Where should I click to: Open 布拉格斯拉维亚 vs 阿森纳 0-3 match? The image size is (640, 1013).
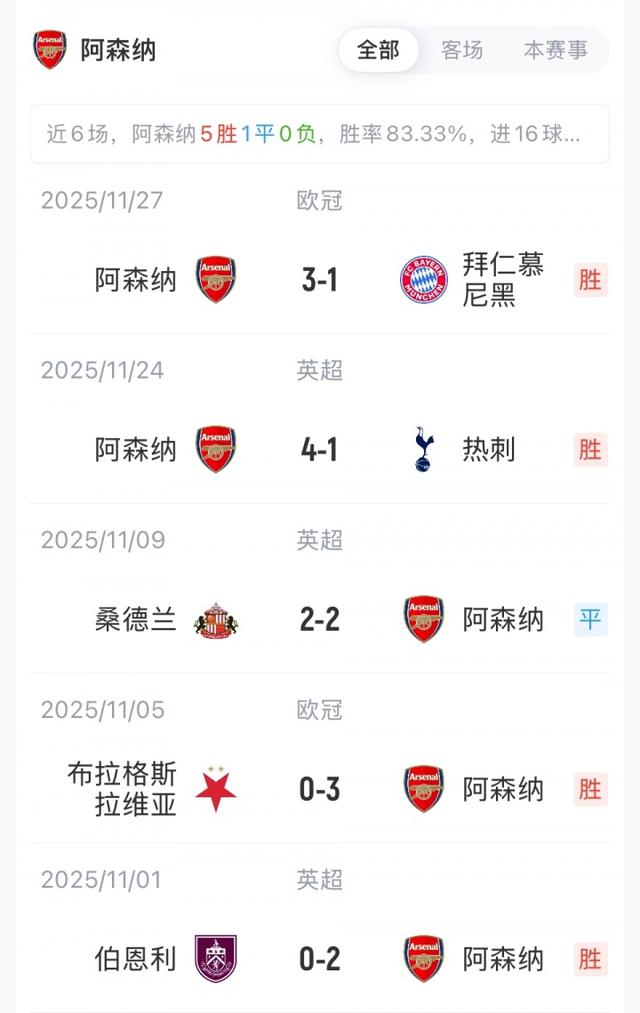pos(320,790)
